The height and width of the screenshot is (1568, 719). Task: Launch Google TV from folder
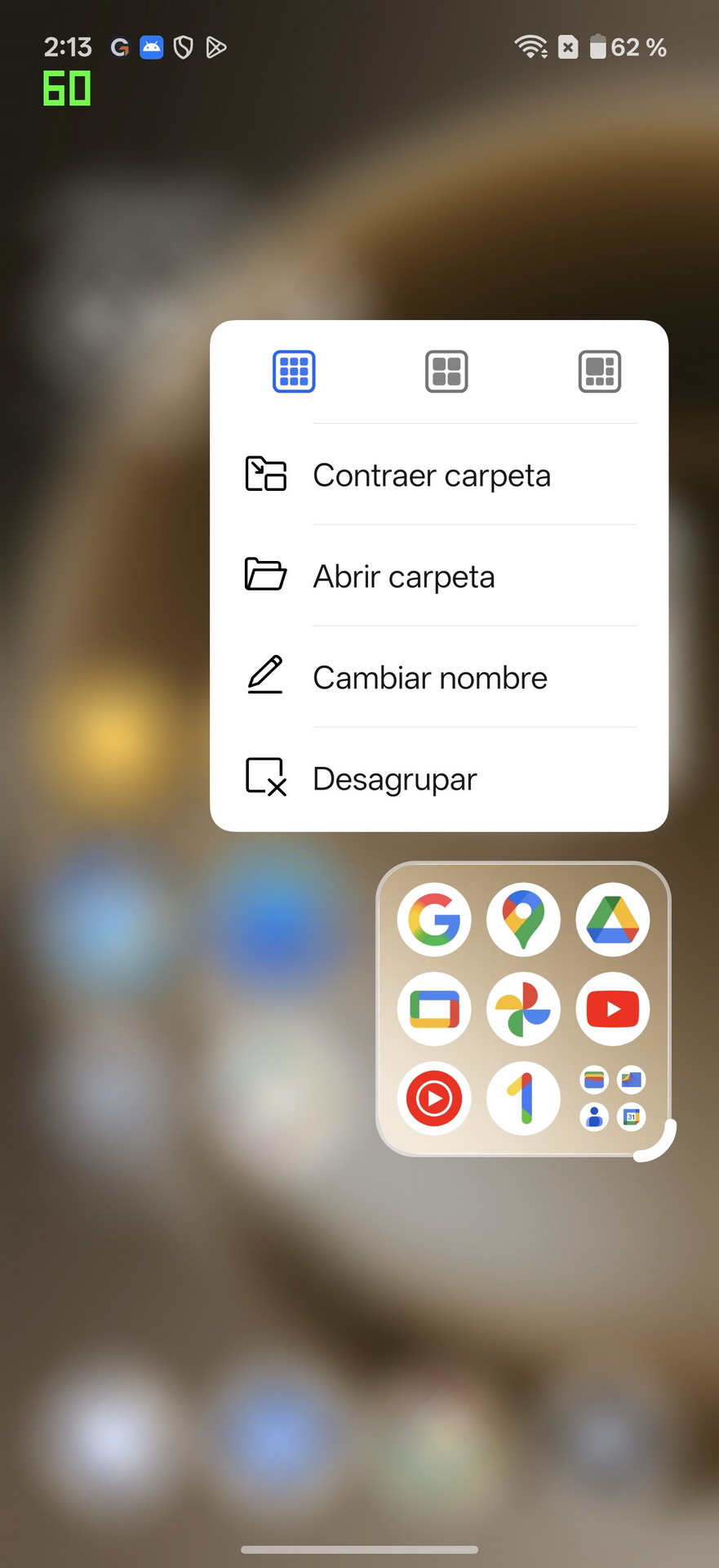pos(434,1009)
